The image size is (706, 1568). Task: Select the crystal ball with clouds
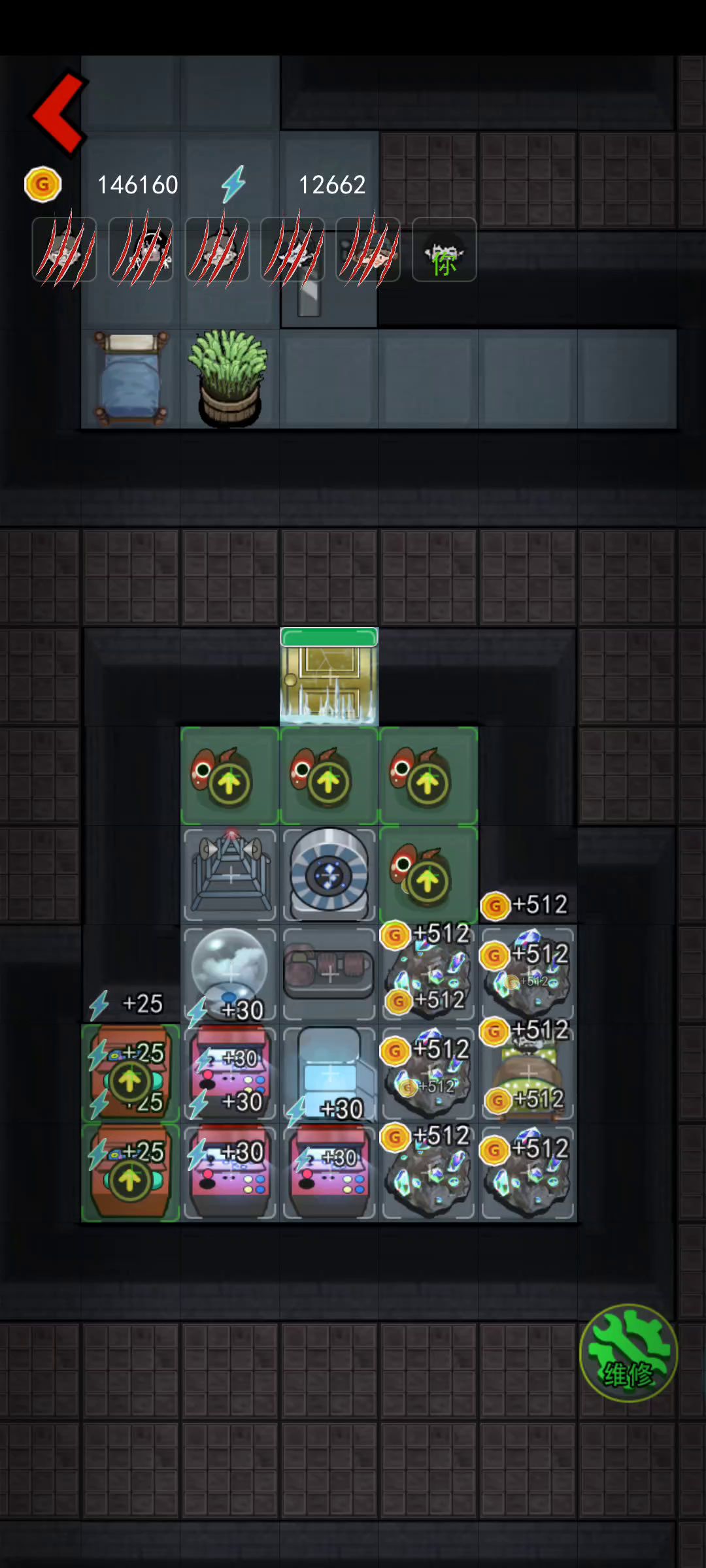click(x=229, y=970)
